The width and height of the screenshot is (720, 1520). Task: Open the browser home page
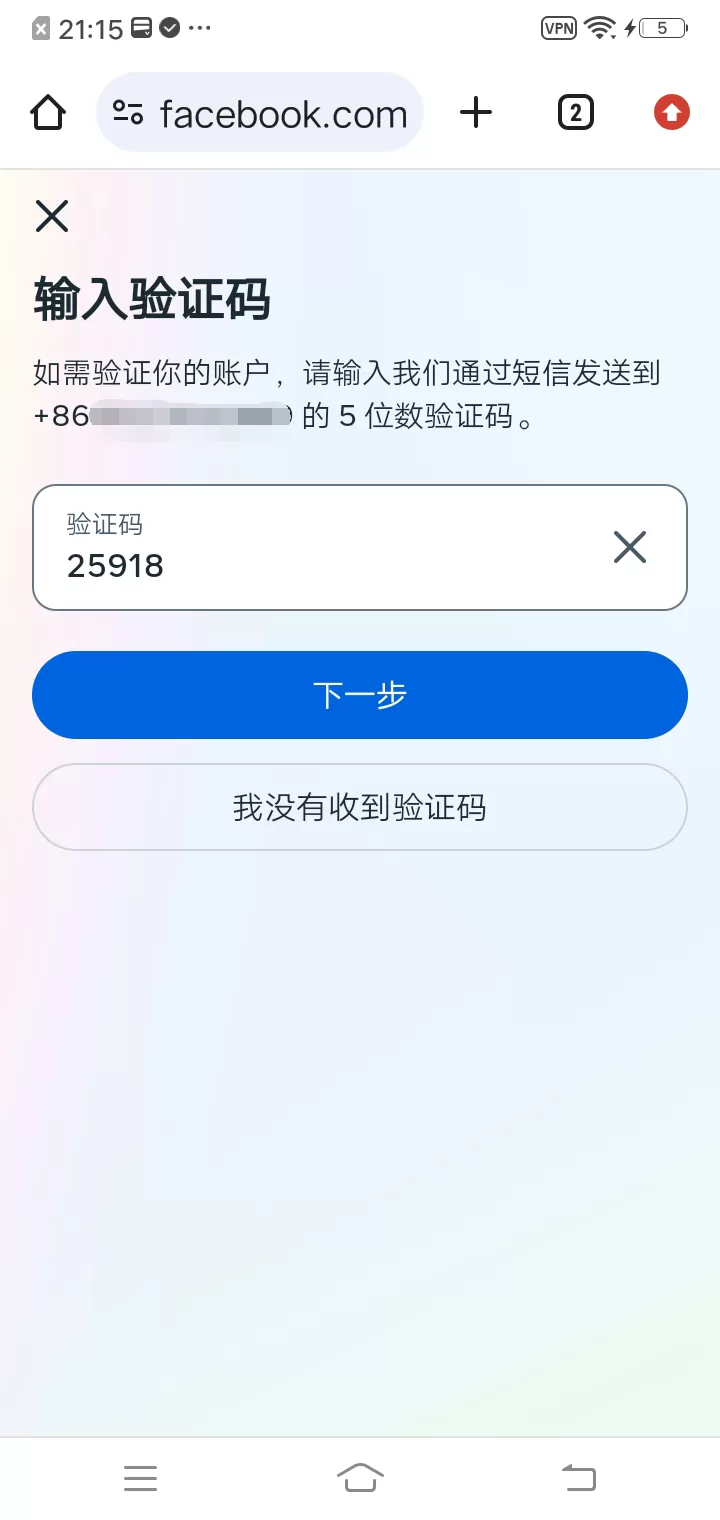tap(48, 113)
